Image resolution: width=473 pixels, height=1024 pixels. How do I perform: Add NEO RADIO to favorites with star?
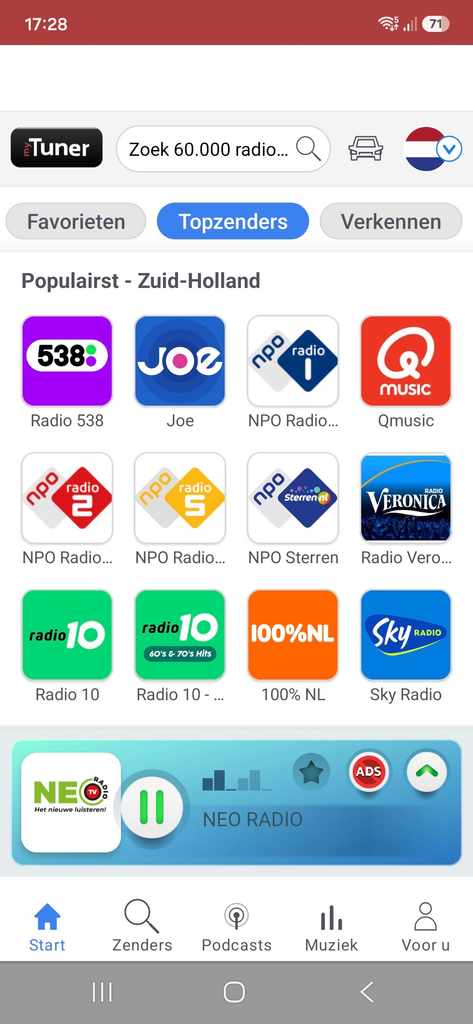(311, 773)
